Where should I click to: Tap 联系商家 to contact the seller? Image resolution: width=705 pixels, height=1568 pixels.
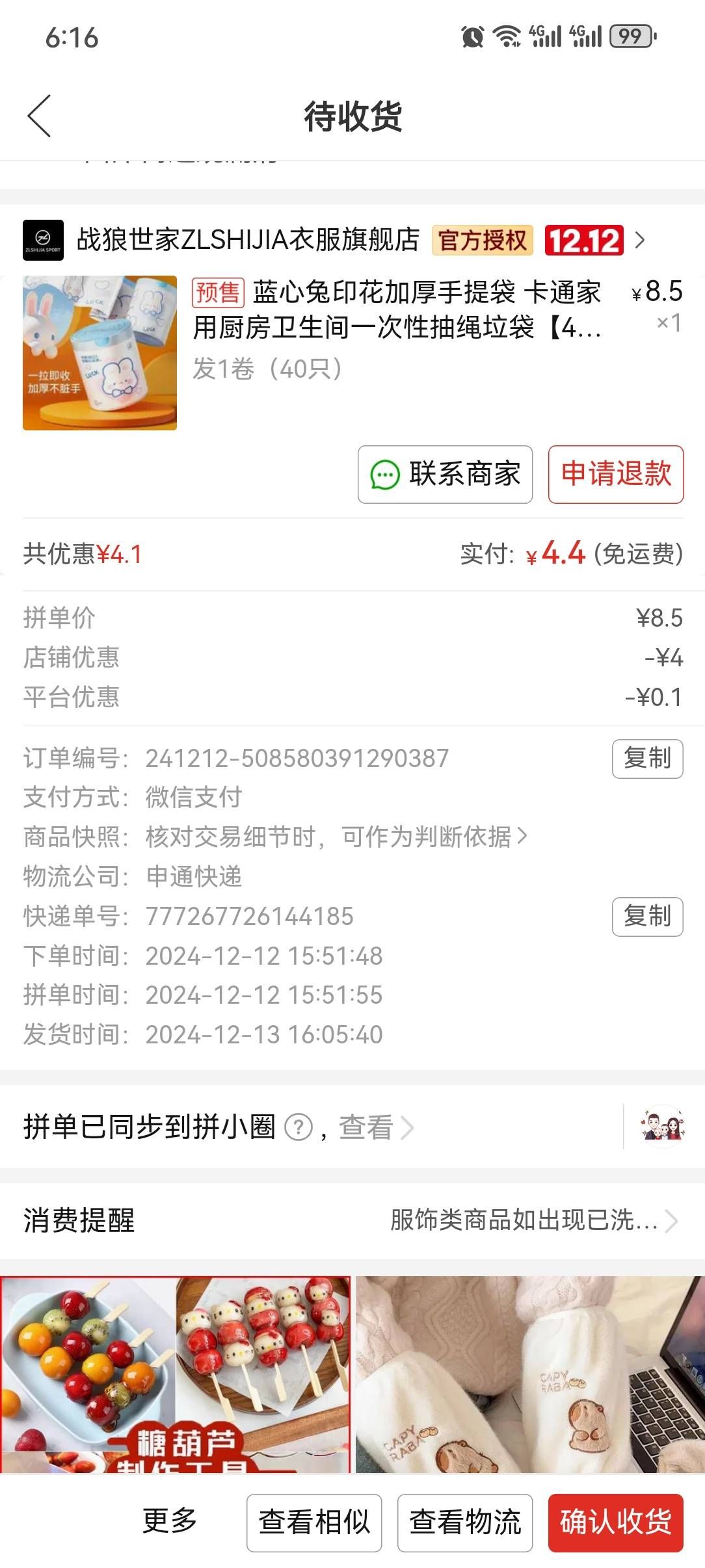(x=445, y=474)
